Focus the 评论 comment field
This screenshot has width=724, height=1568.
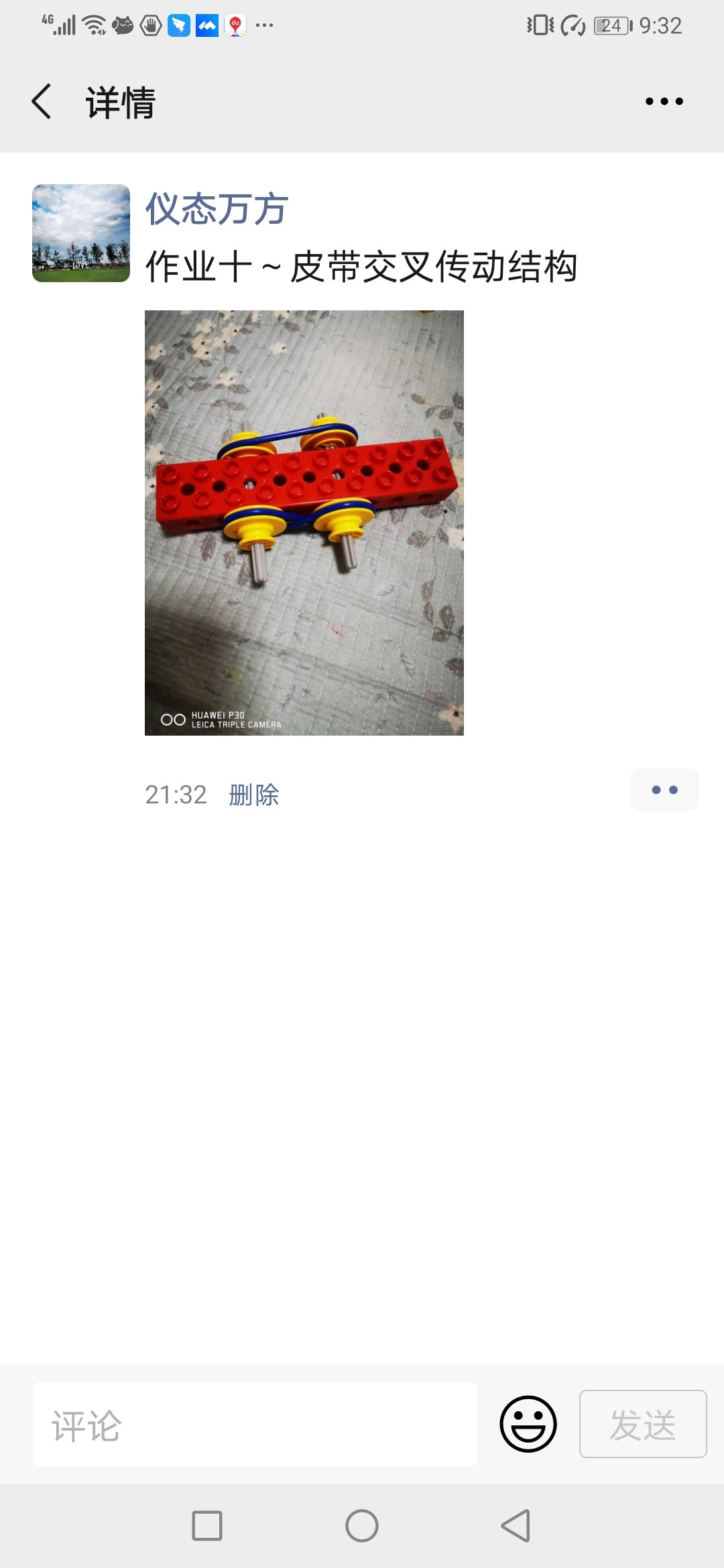coord(255,1424)
